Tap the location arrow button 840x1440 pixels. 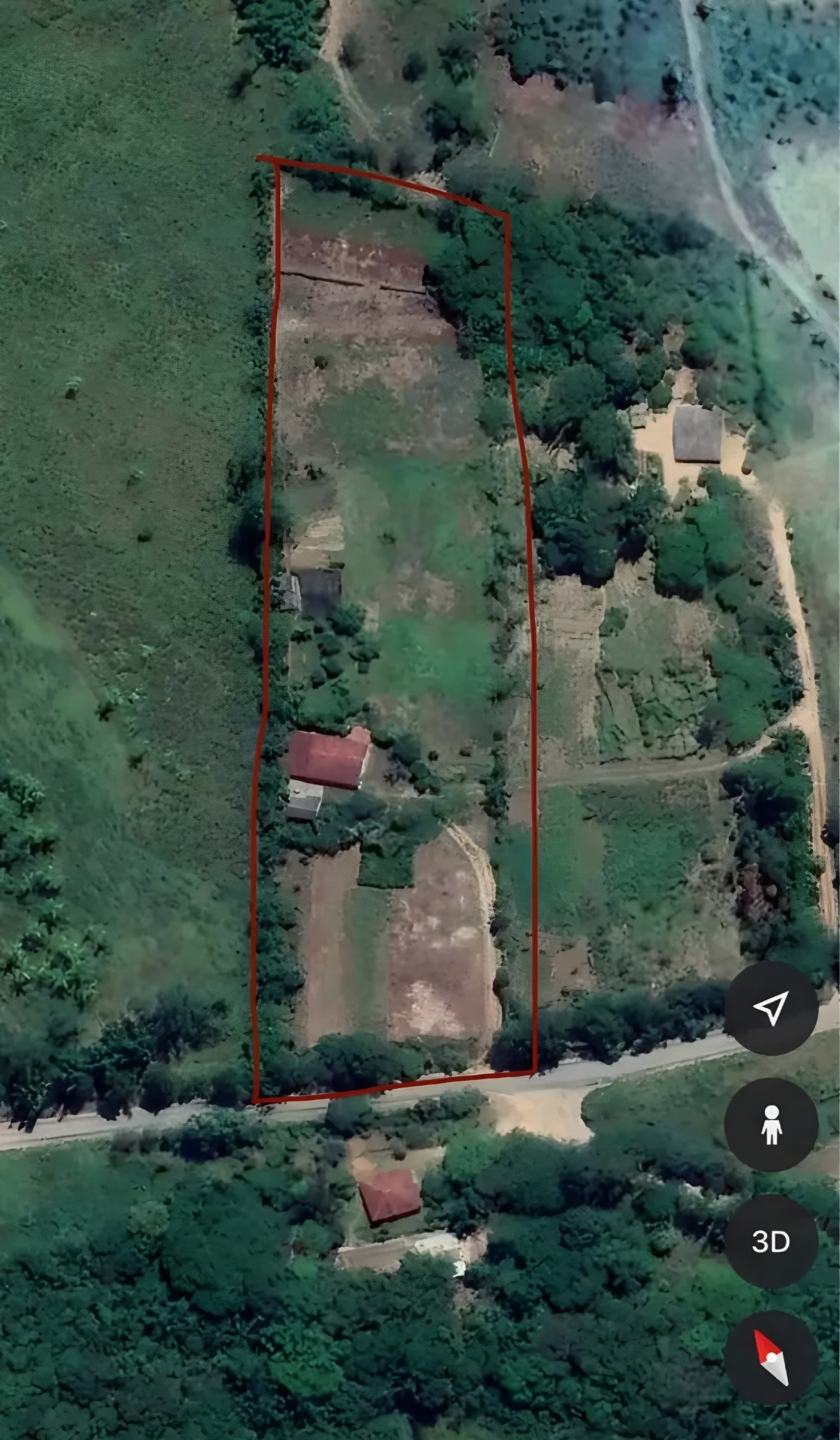tap(771, 1009)
